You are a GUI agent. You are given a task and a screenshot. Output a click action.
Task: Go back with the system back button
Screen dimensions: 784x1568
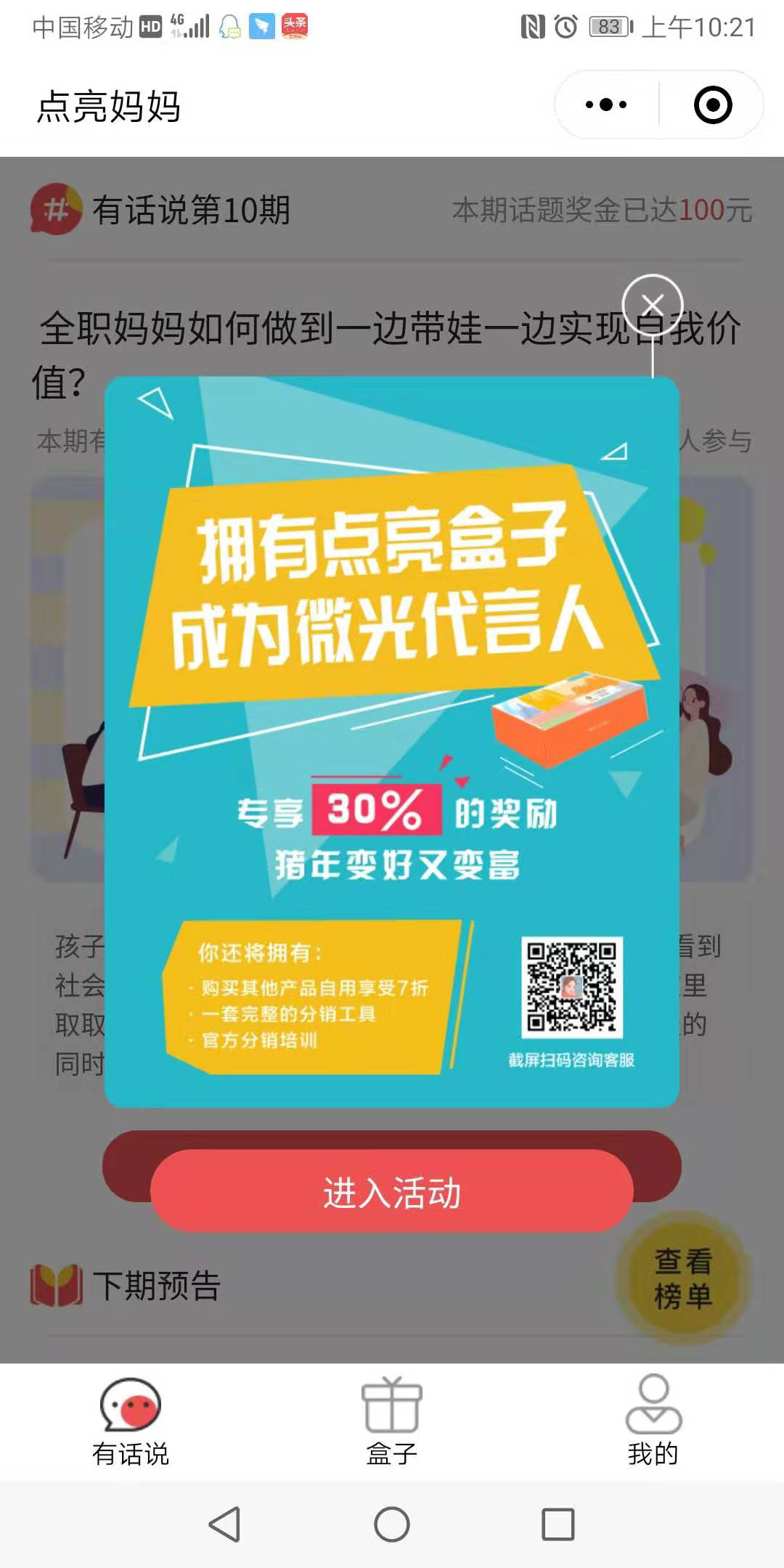(224, 1524)
